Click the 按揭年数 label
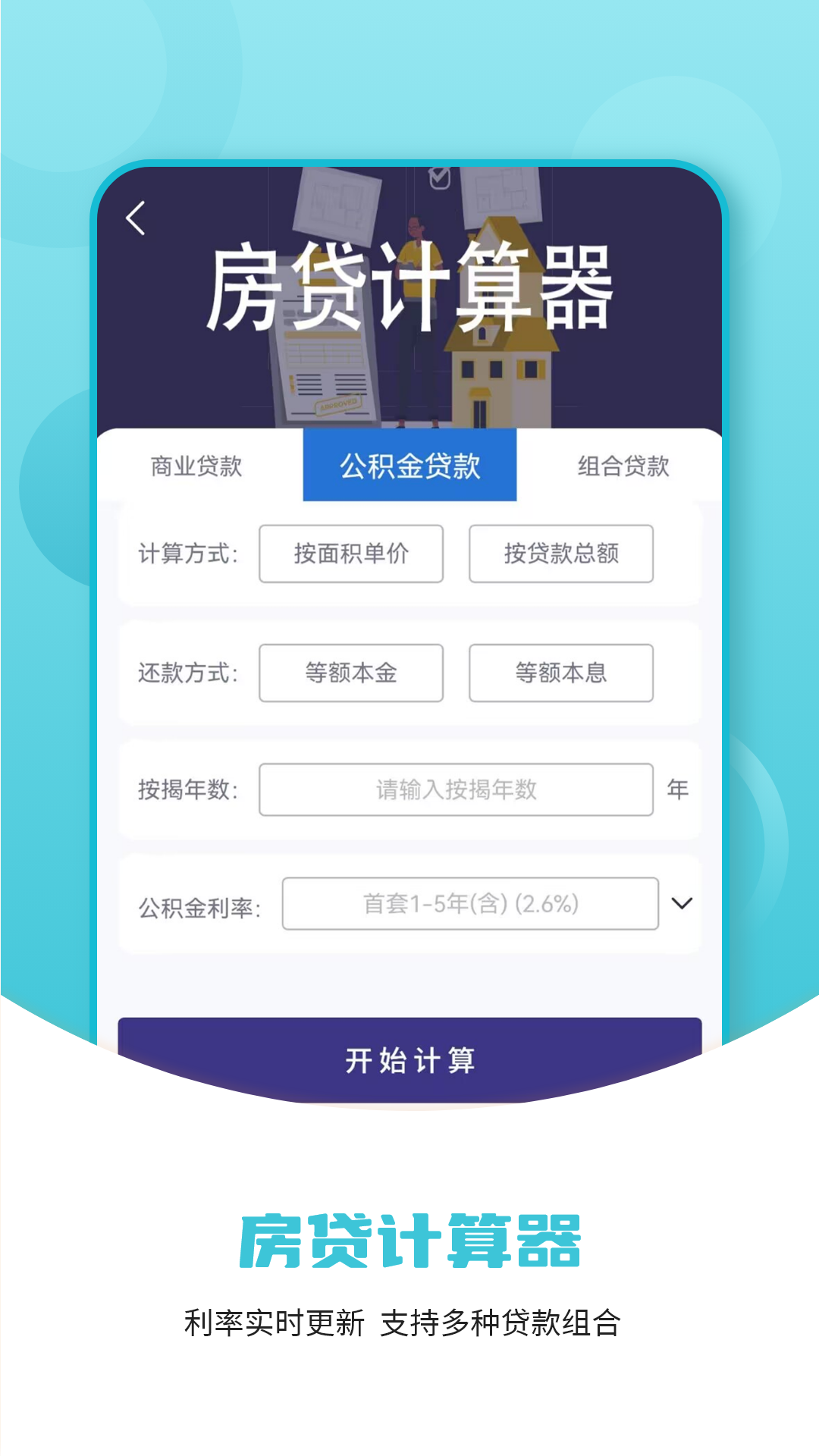 click(x=188, y=790)
